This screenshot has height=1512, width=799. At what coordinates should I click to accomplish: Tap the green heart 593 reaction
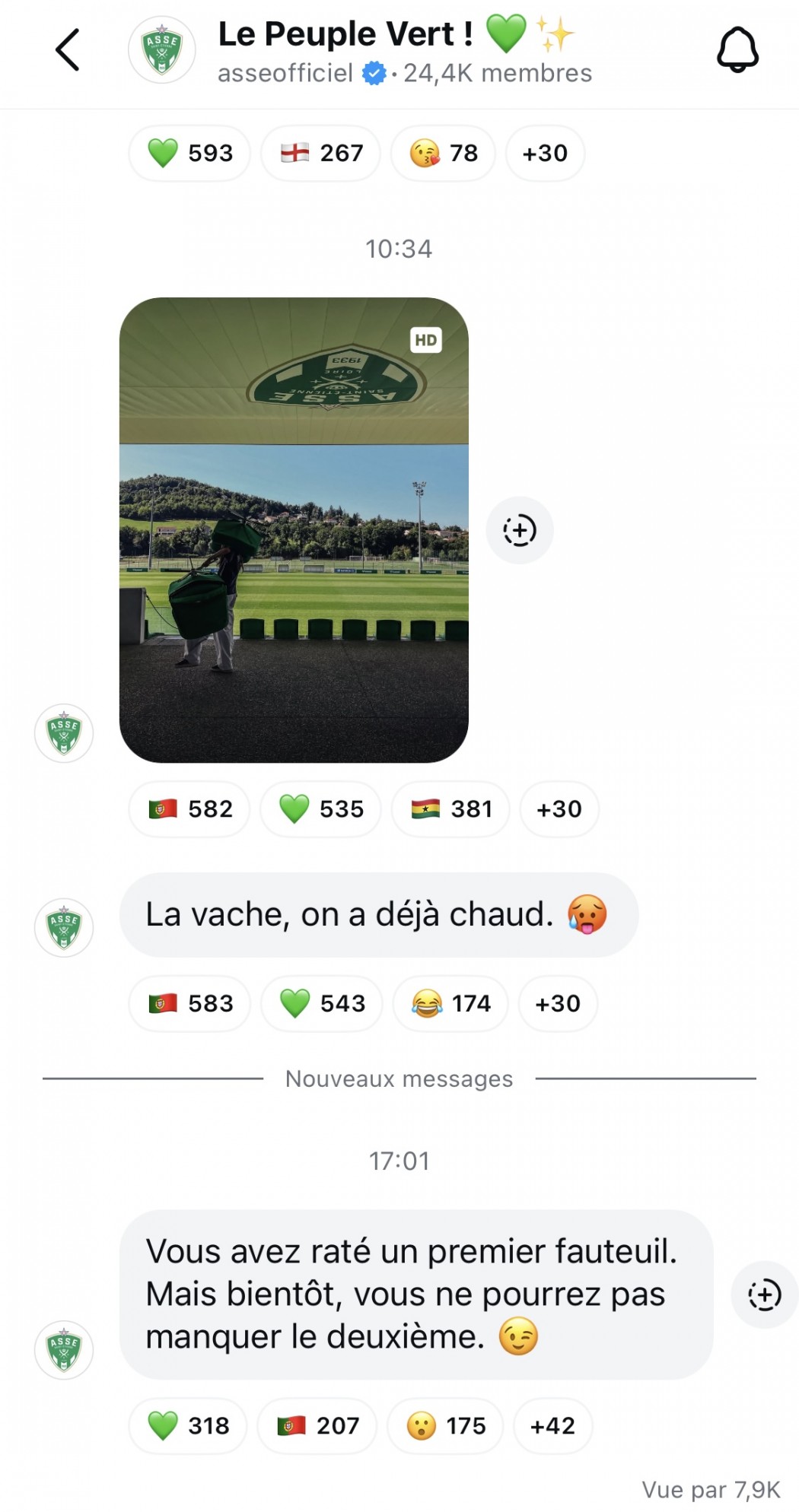coord(189,153)
